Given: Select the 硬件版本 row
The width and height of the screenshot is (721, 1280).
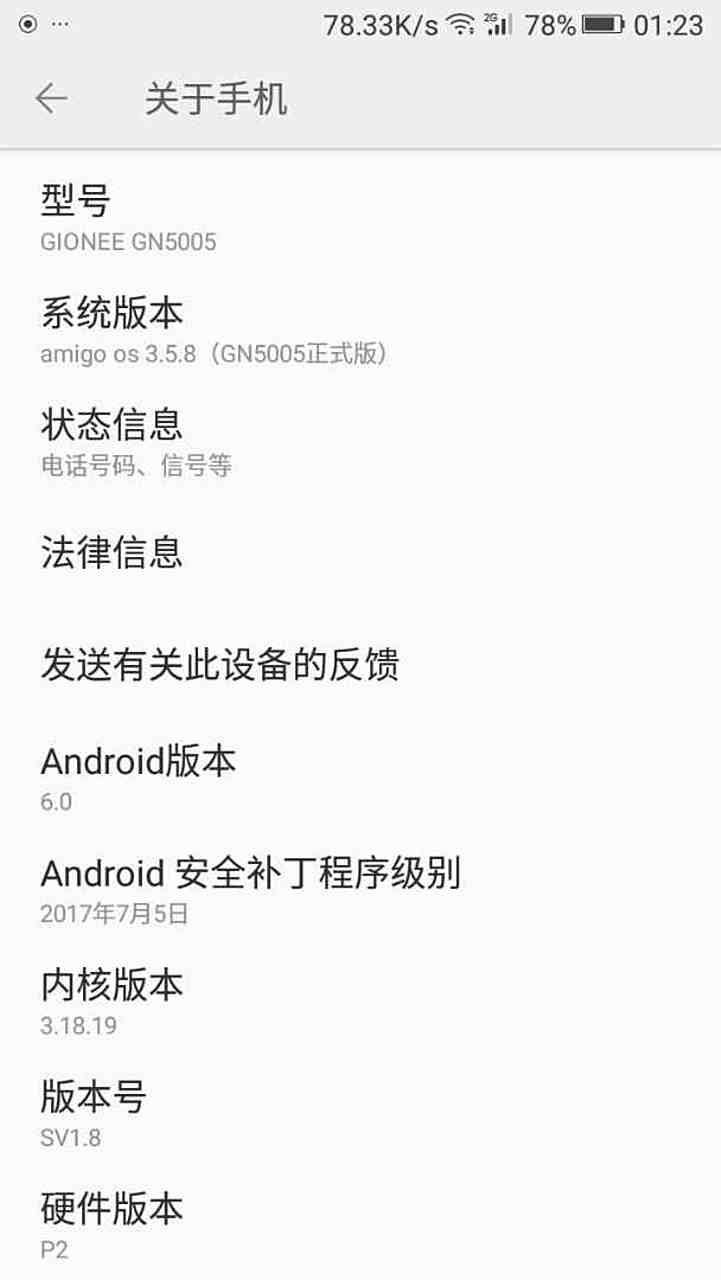Looking at the screenshot, I should click(360, 1226).
